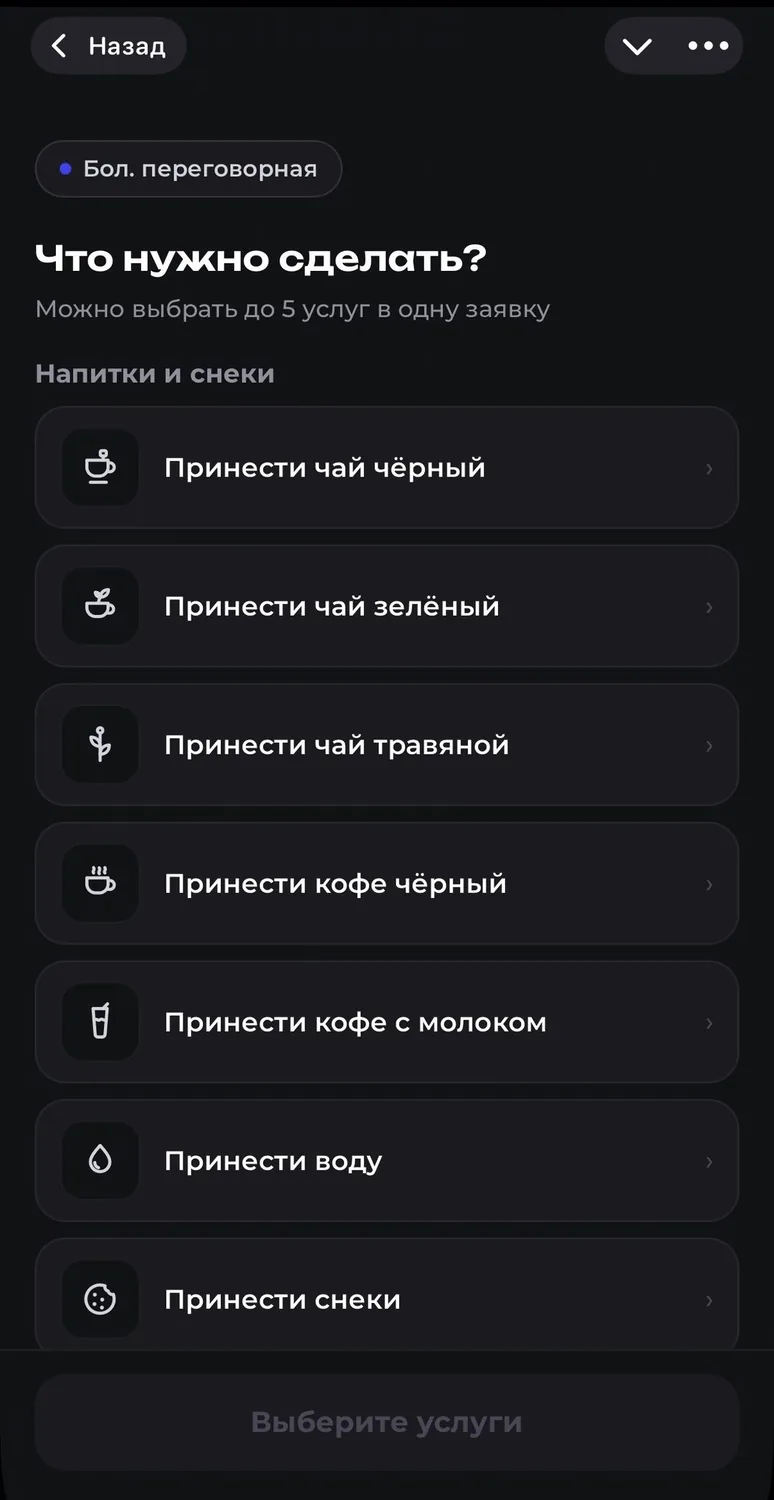Open the three-dot overflow menu
The height and width of the screenshot is (1500, 774).
[x=708, y=46]
